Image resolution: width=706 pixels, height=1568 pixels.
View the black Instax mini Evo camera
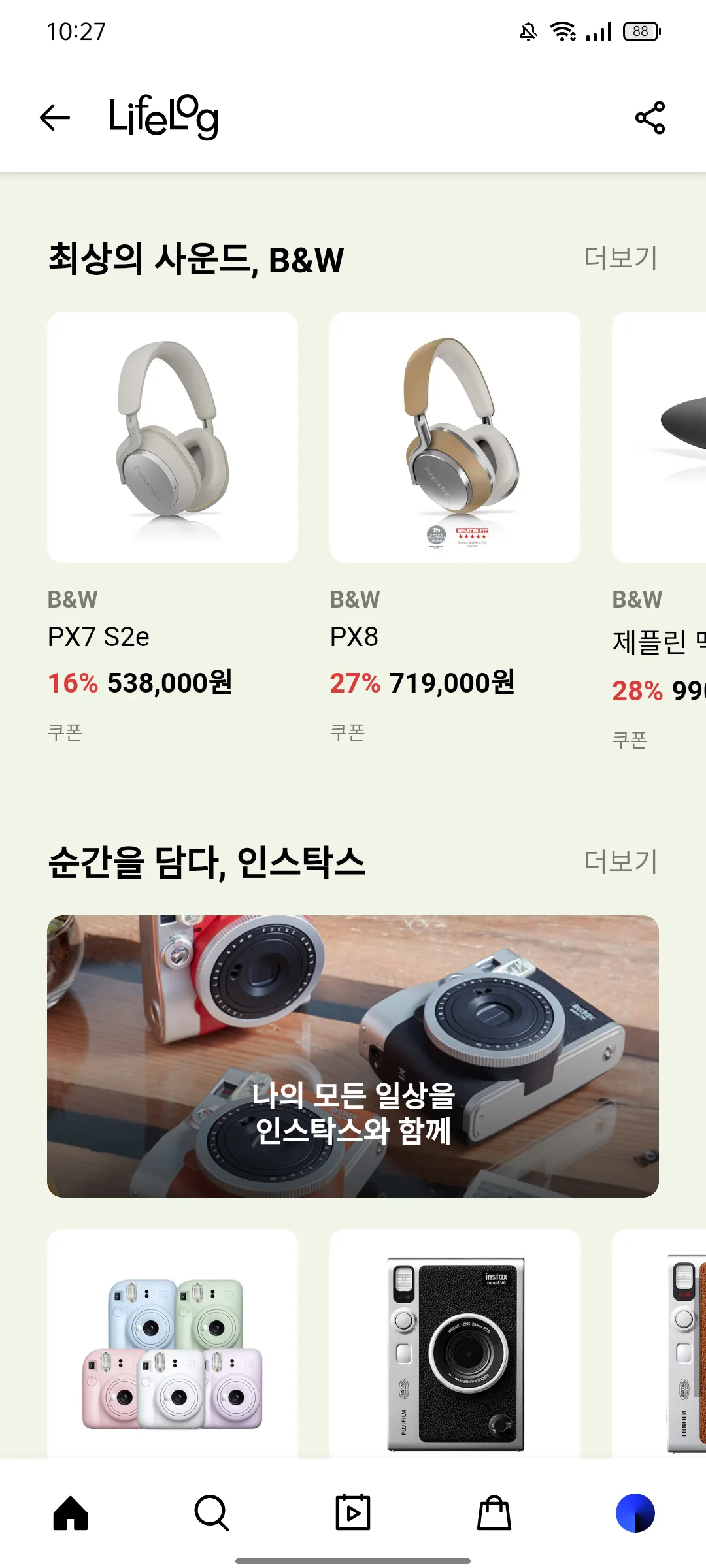(455, 1346)
